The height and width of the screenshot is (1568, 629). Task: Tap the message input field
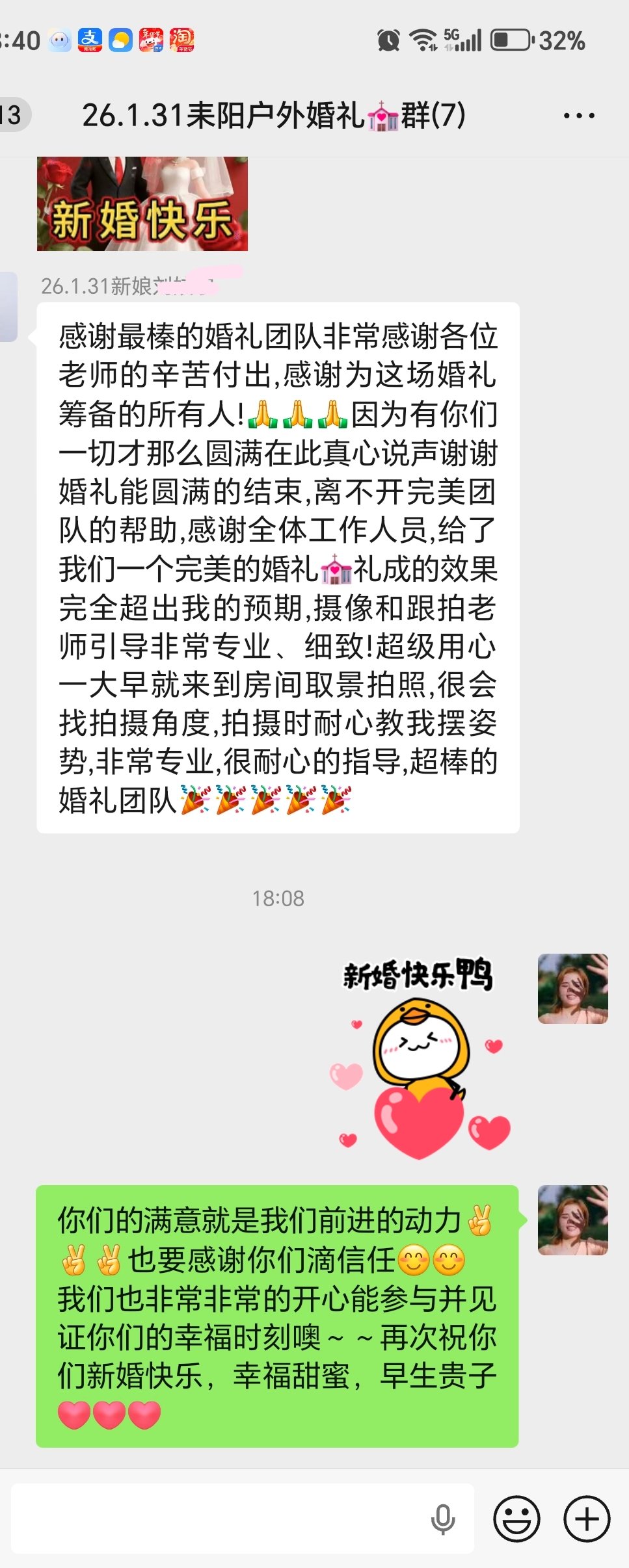[x=221, y=1519]
